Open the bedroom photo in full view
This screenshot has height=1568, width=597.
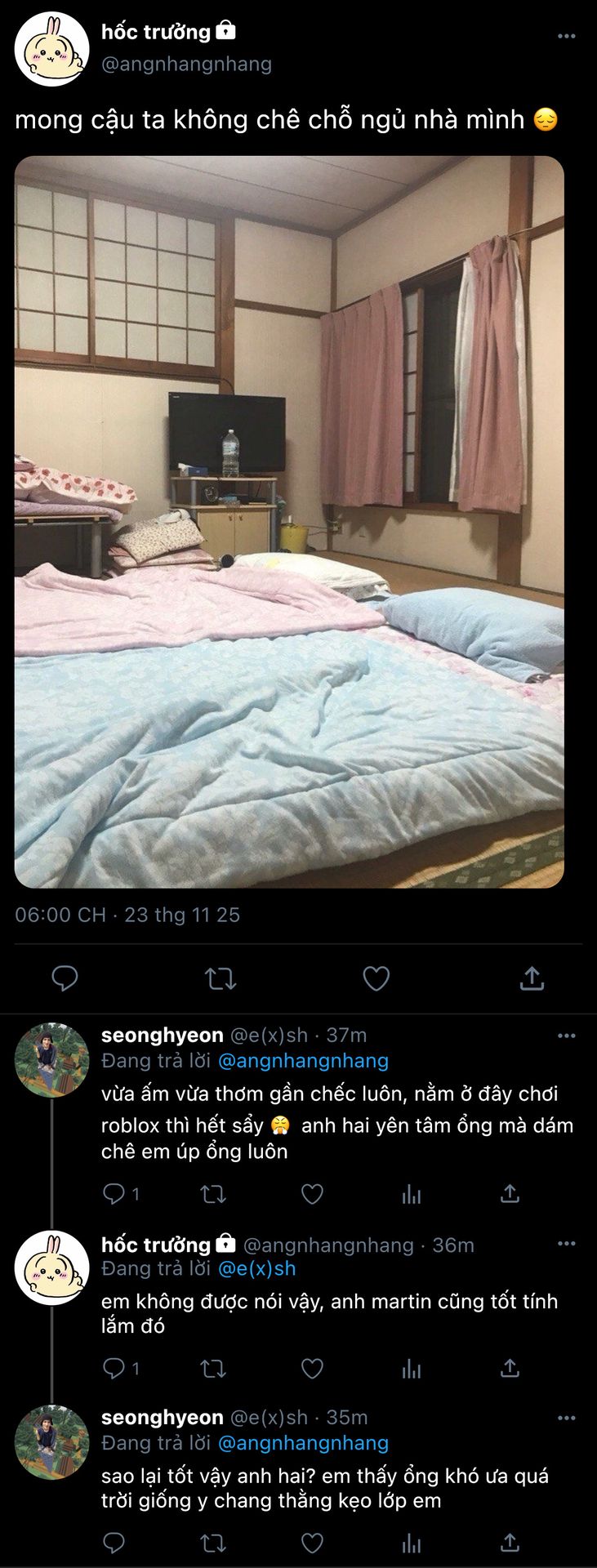click(289, 521)
